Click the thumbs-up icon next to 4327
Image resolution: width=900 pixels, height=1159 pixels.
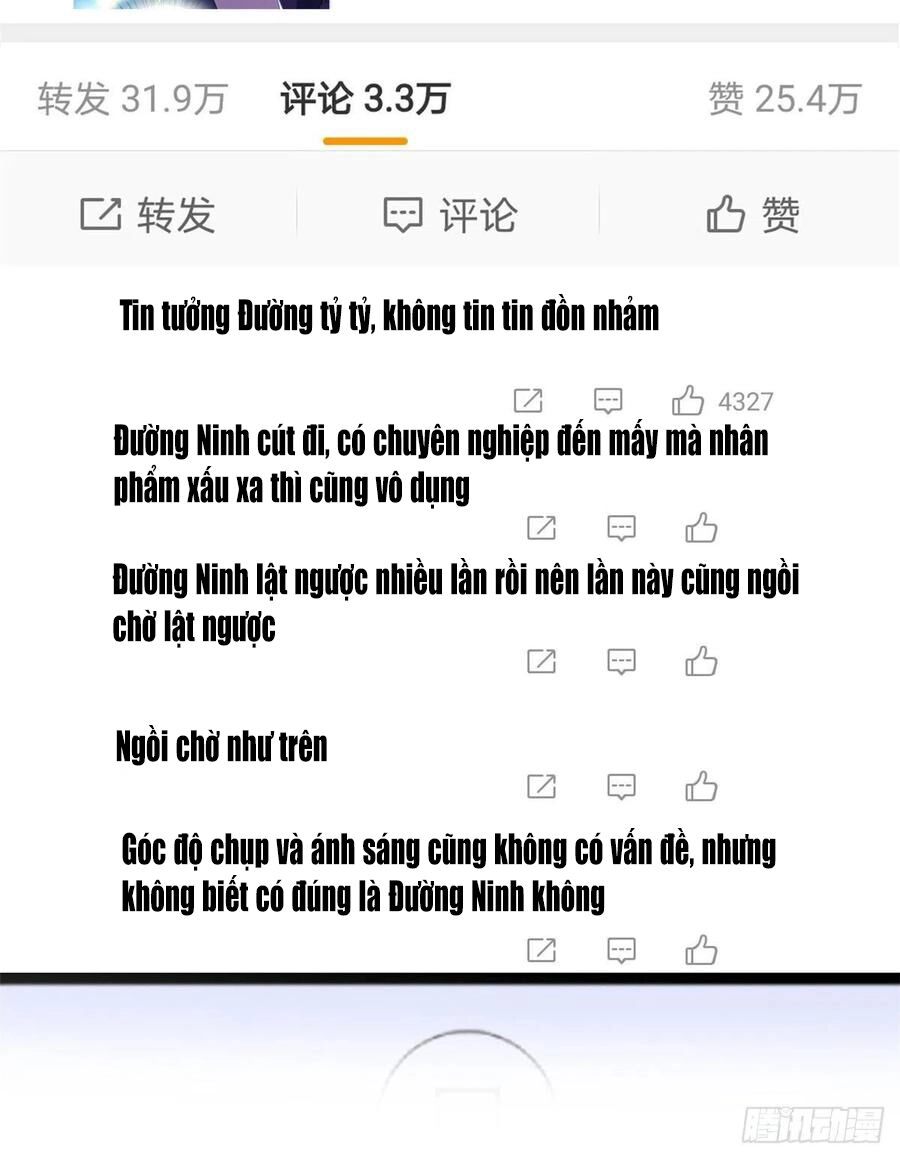(690, 401)
